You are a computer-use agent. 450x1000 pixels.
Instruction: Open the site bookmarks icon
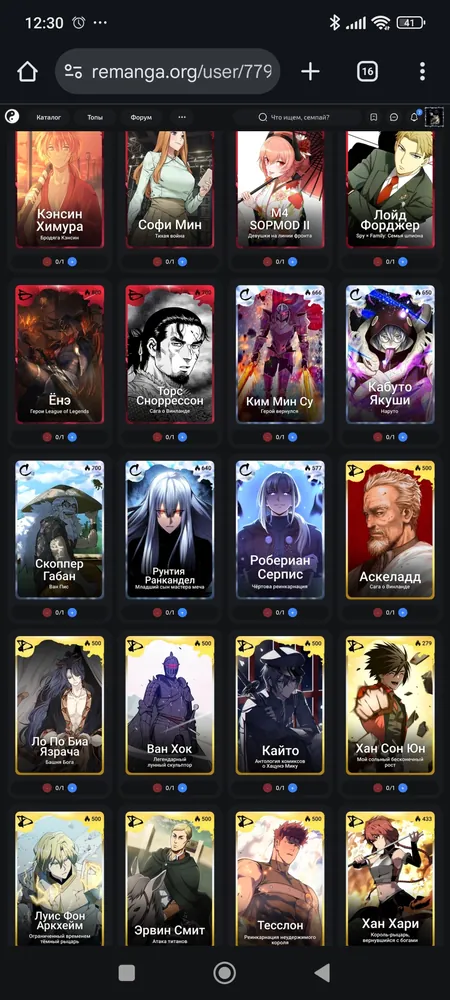pos(374,117)
